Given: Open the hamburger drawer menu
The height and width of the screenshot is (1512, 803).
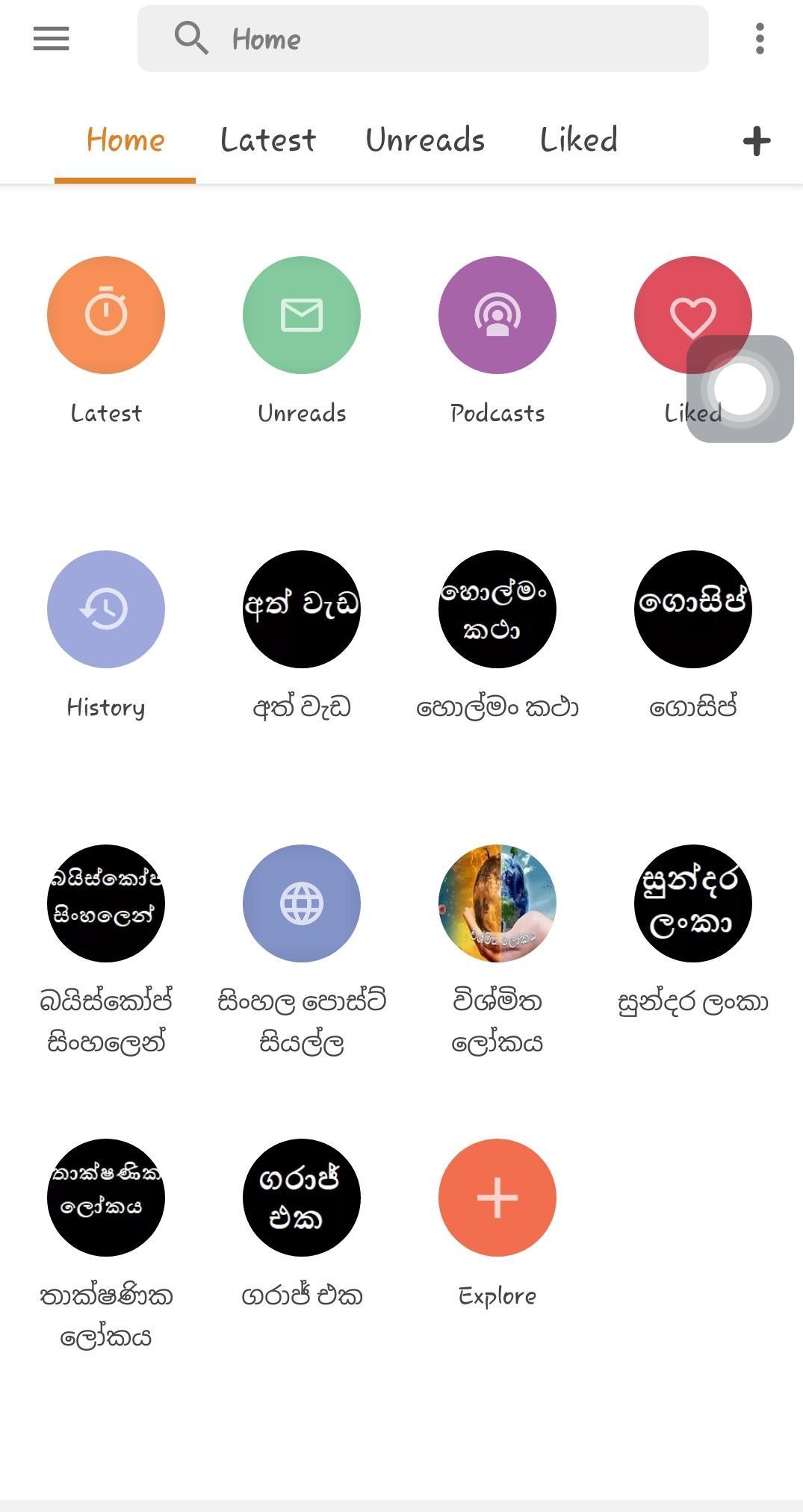Looking at the screenshot, I should tap(51, 39).
